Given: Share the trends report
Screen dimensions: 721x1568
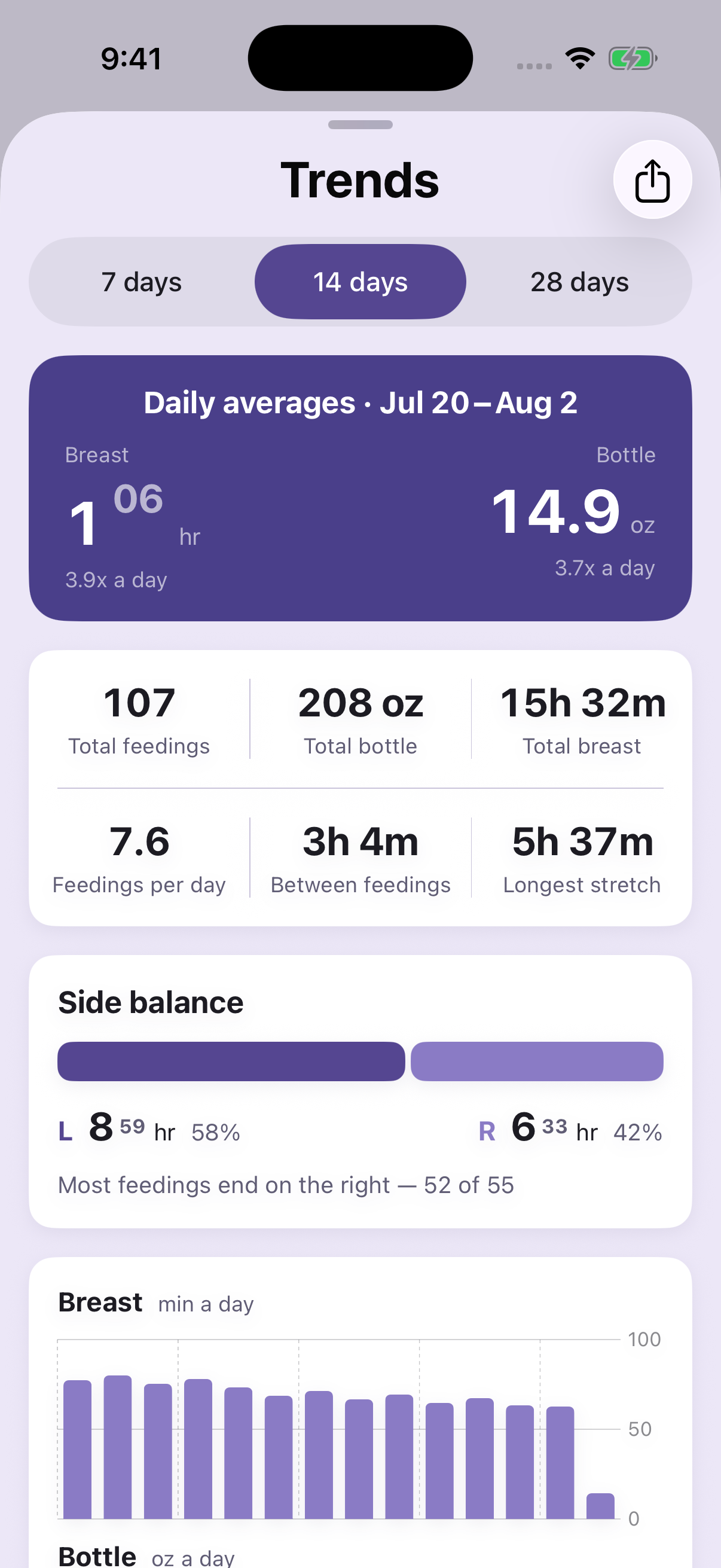Looking at the screenshot, I should tap(652, 179).
